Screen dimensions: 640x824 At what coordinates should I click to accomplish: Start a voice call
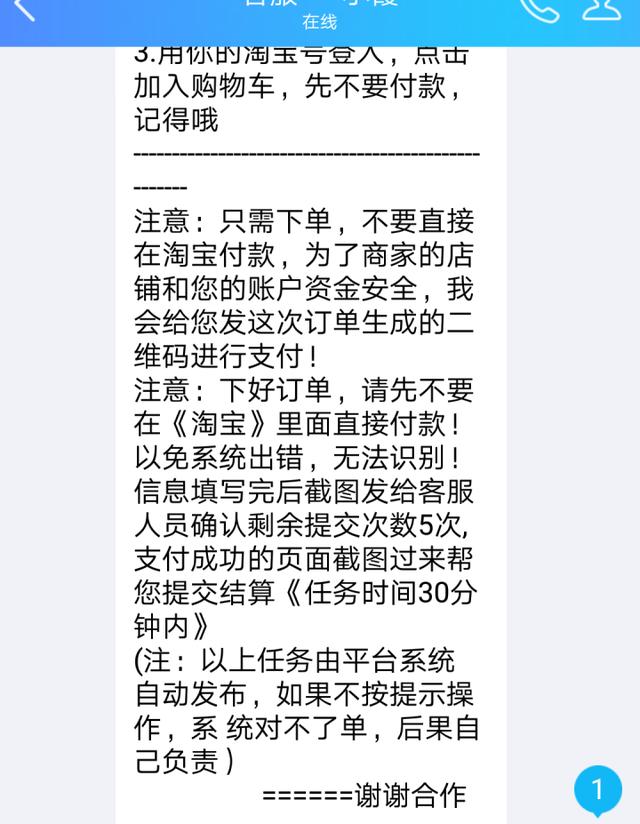[538, 9]
